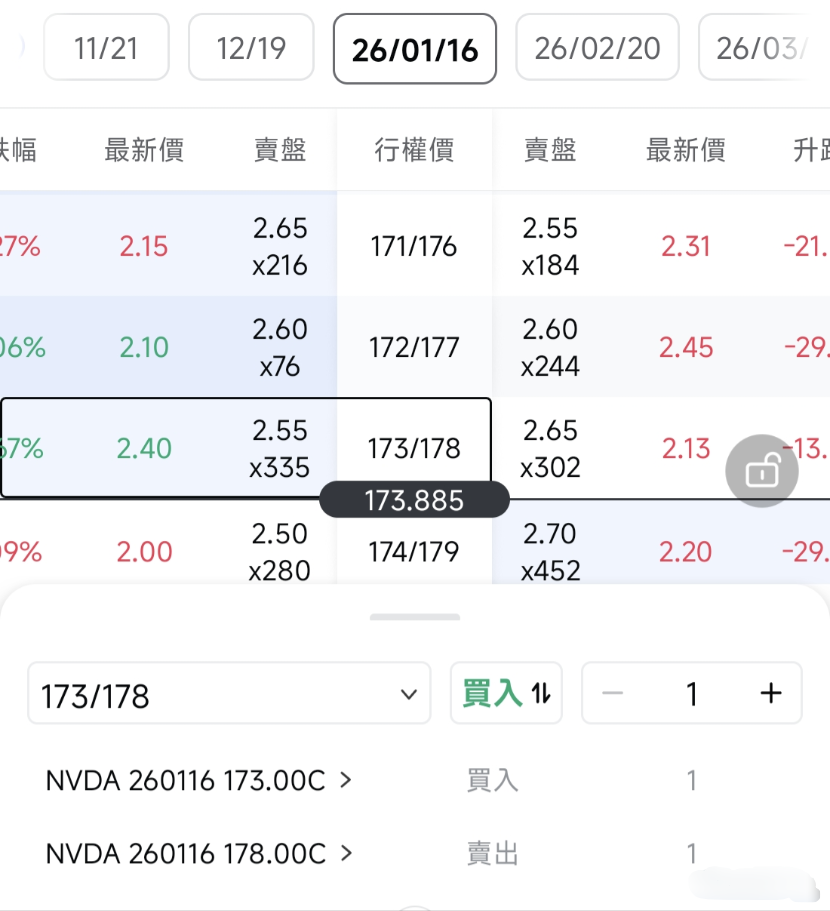Tap the 173.885 underlying price marker badge
The image size is (830, 911).
pyautogui.click(x=414, y=499)
